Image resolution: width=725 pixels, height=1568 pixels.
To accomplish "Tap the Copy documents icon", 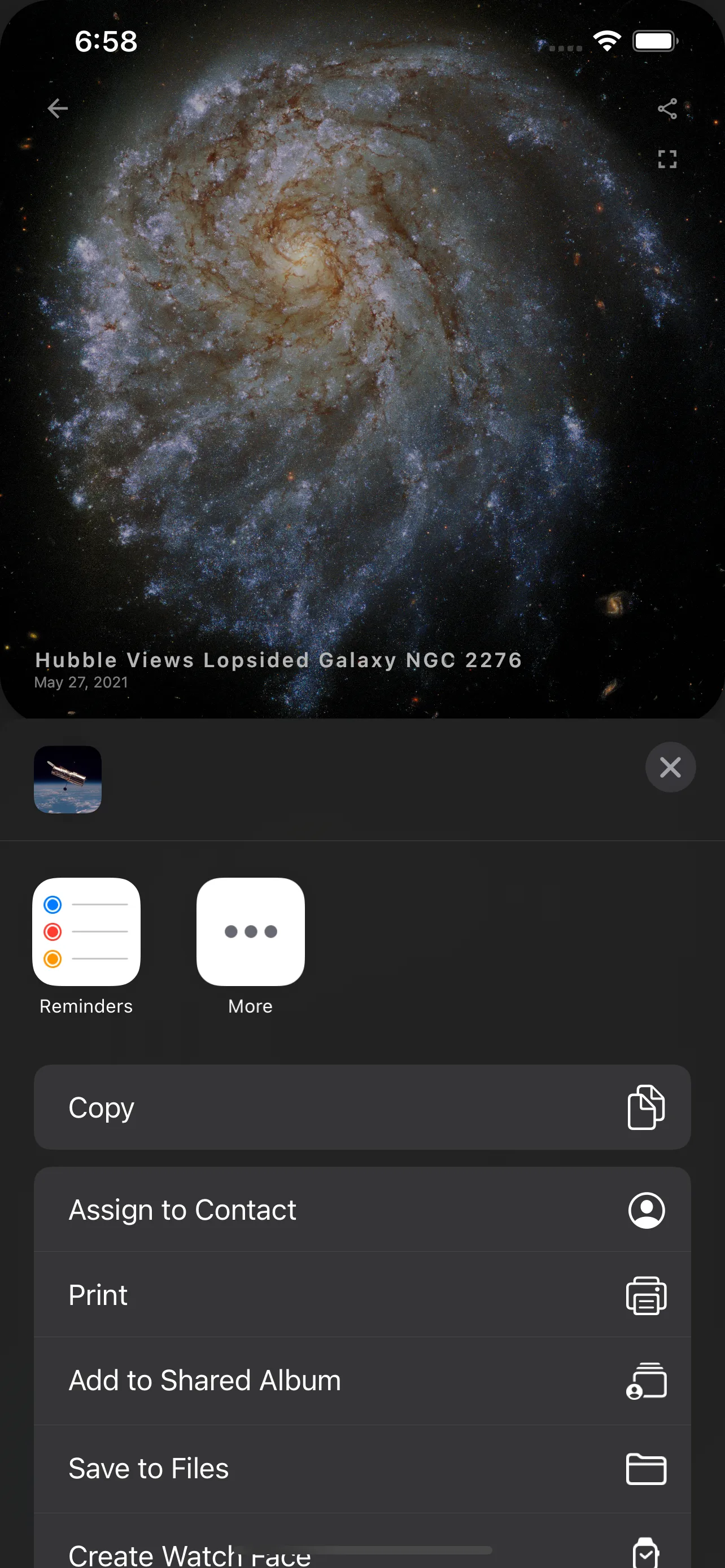I will tap(647, 1107).
